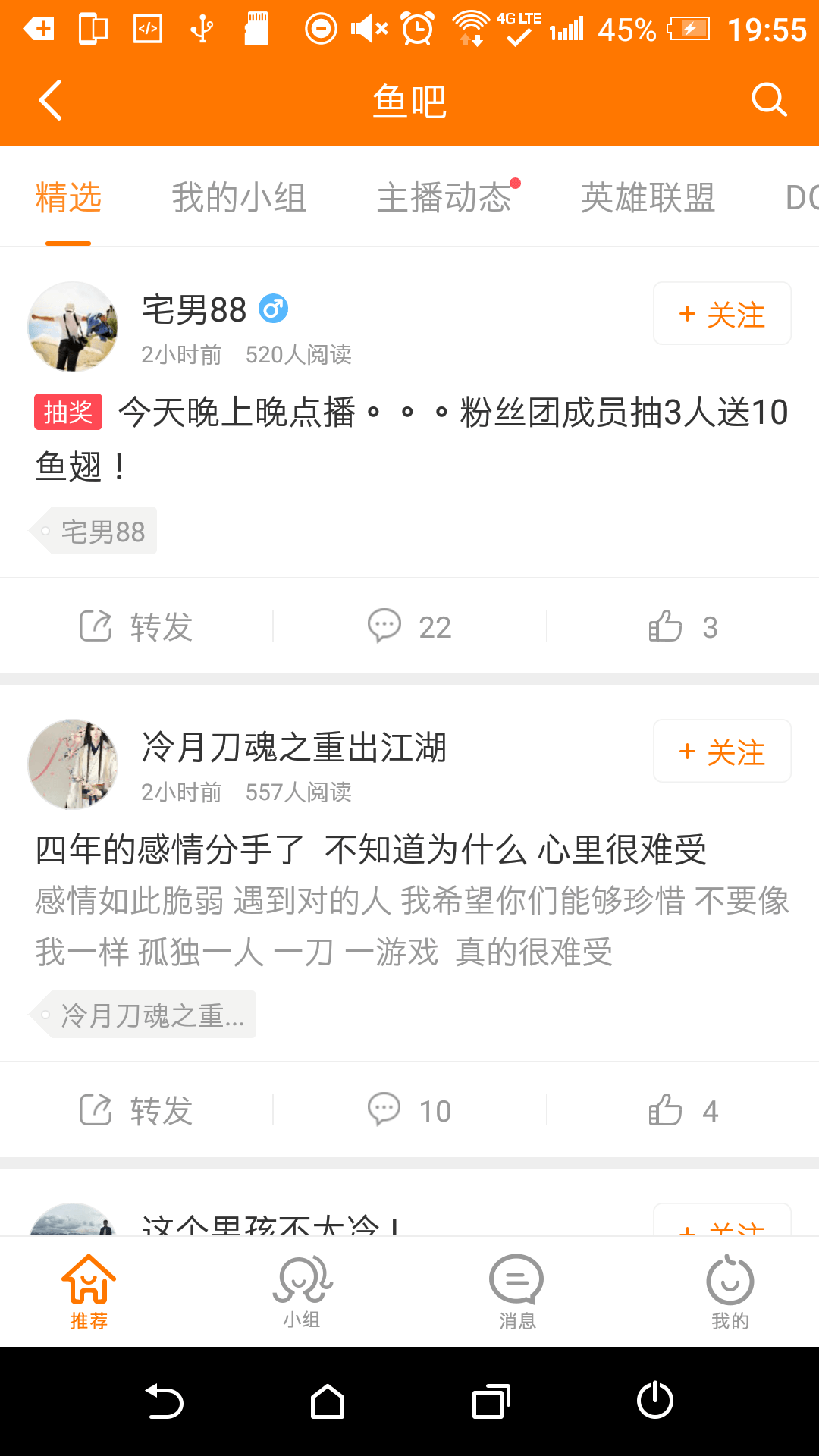This screenshot has height=1456, width=819.
Task: Tap the 冷月刀魂之重... tag chip
Action: point(144,1015)
